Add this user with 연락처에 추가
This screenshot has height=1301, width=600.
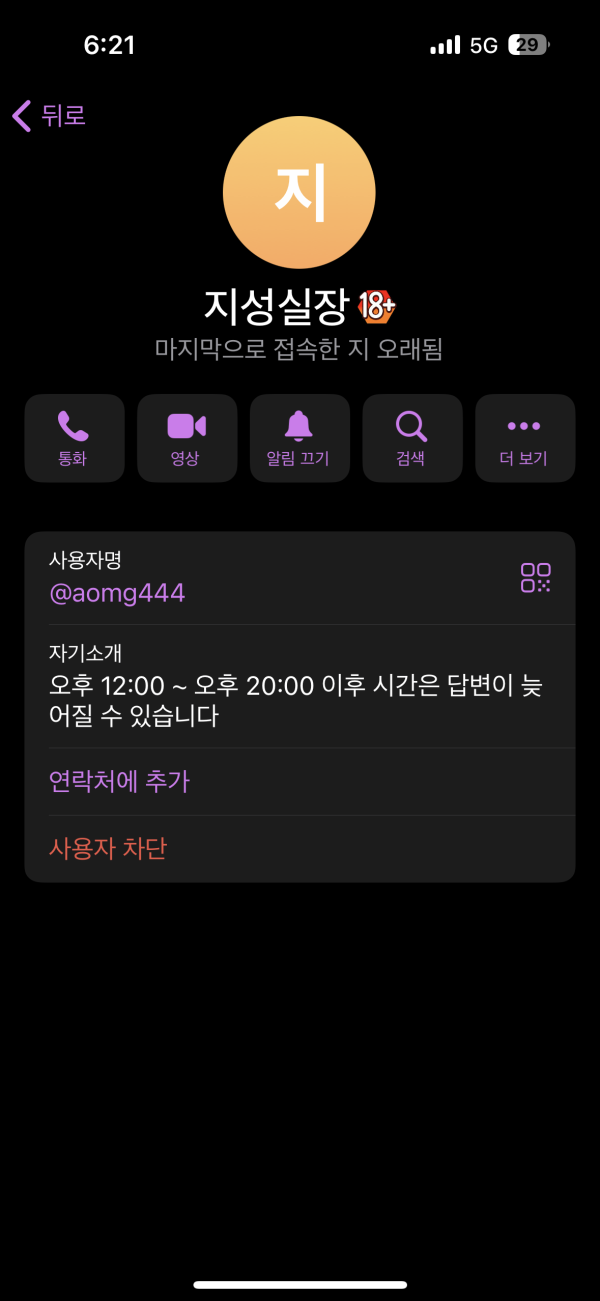[x=119, y=781]
